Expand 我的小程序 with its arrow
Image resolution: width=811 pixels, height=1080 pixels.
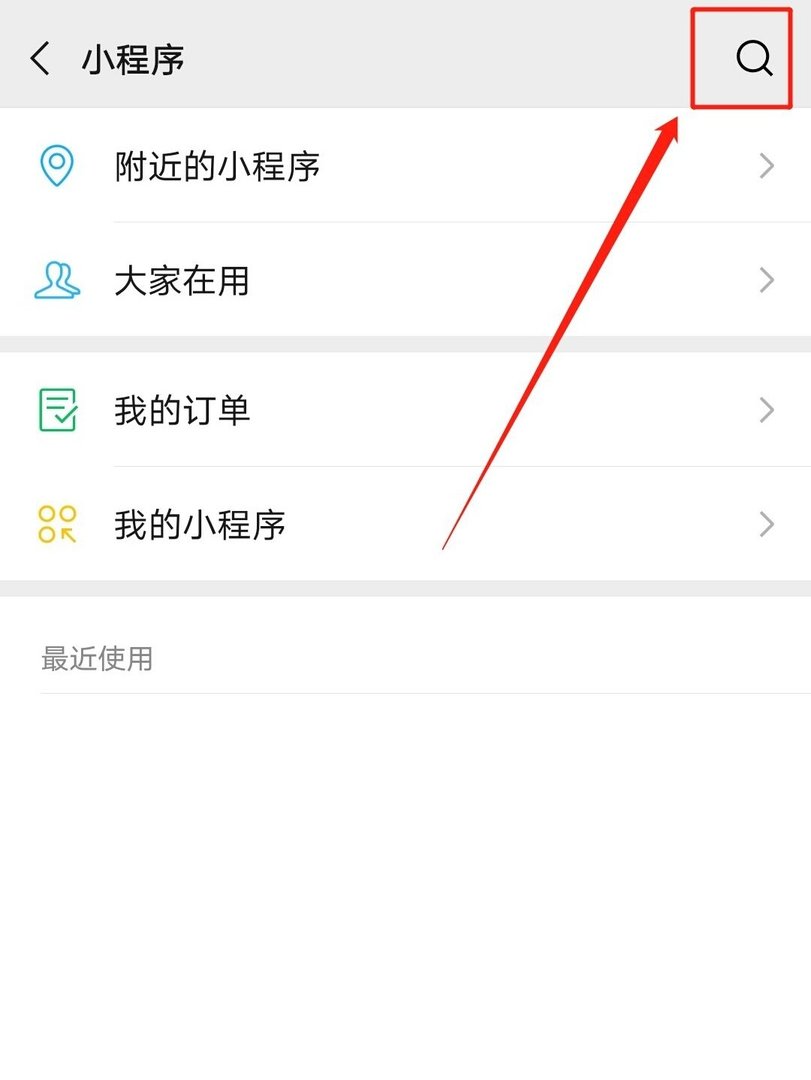(x=766, y=524)
